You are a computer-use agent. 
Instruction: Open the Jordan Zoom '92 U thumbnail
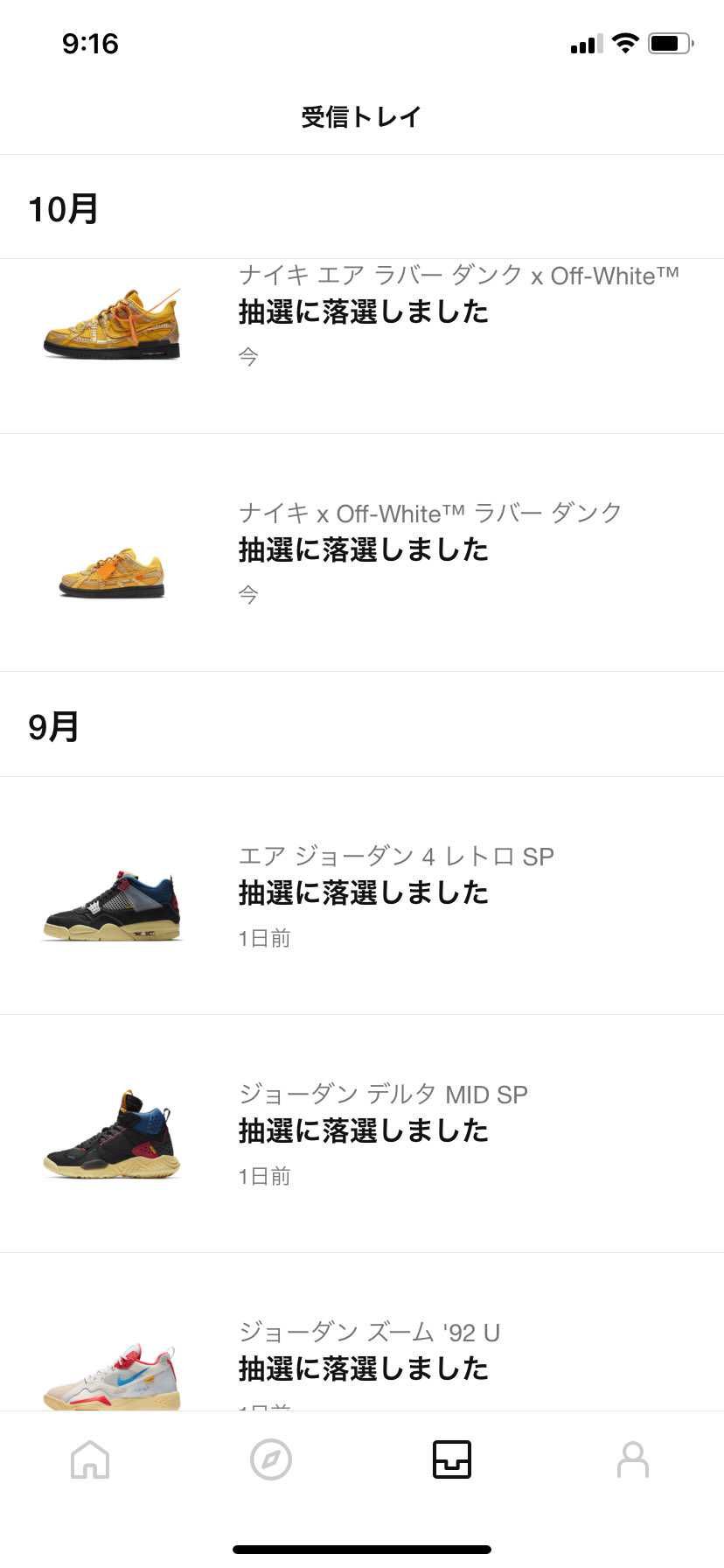click(x=111, y=1374)
